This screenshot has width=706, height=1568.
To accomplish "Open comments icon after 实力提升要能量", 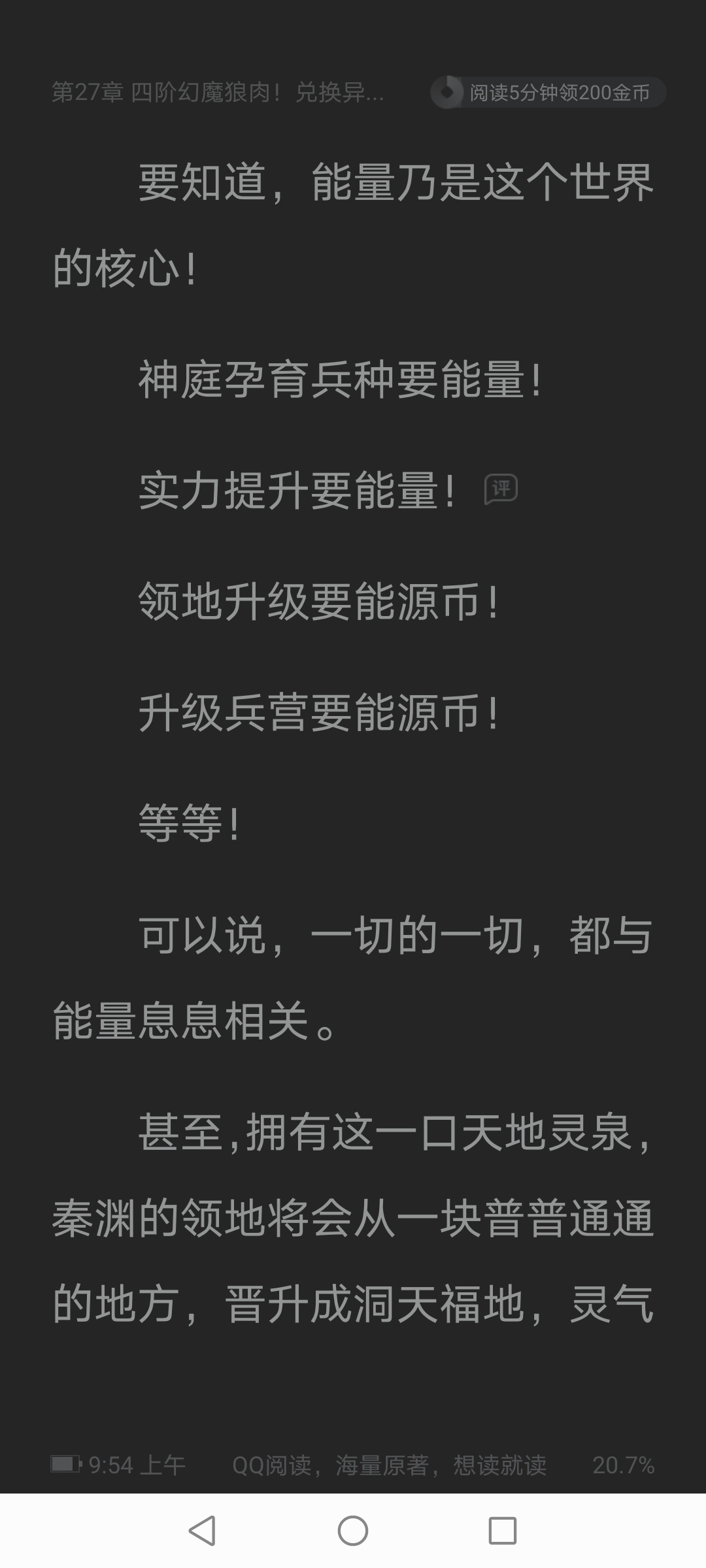I will (x=501, y=489).
